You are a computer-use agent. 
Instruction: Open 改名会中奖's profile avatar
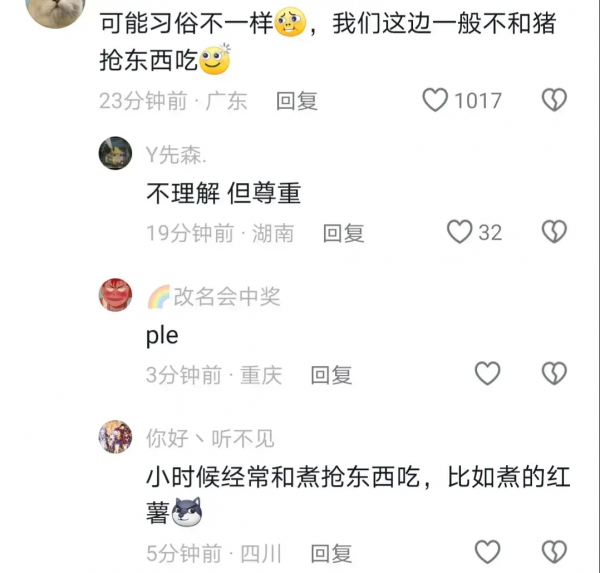point(115,295)
